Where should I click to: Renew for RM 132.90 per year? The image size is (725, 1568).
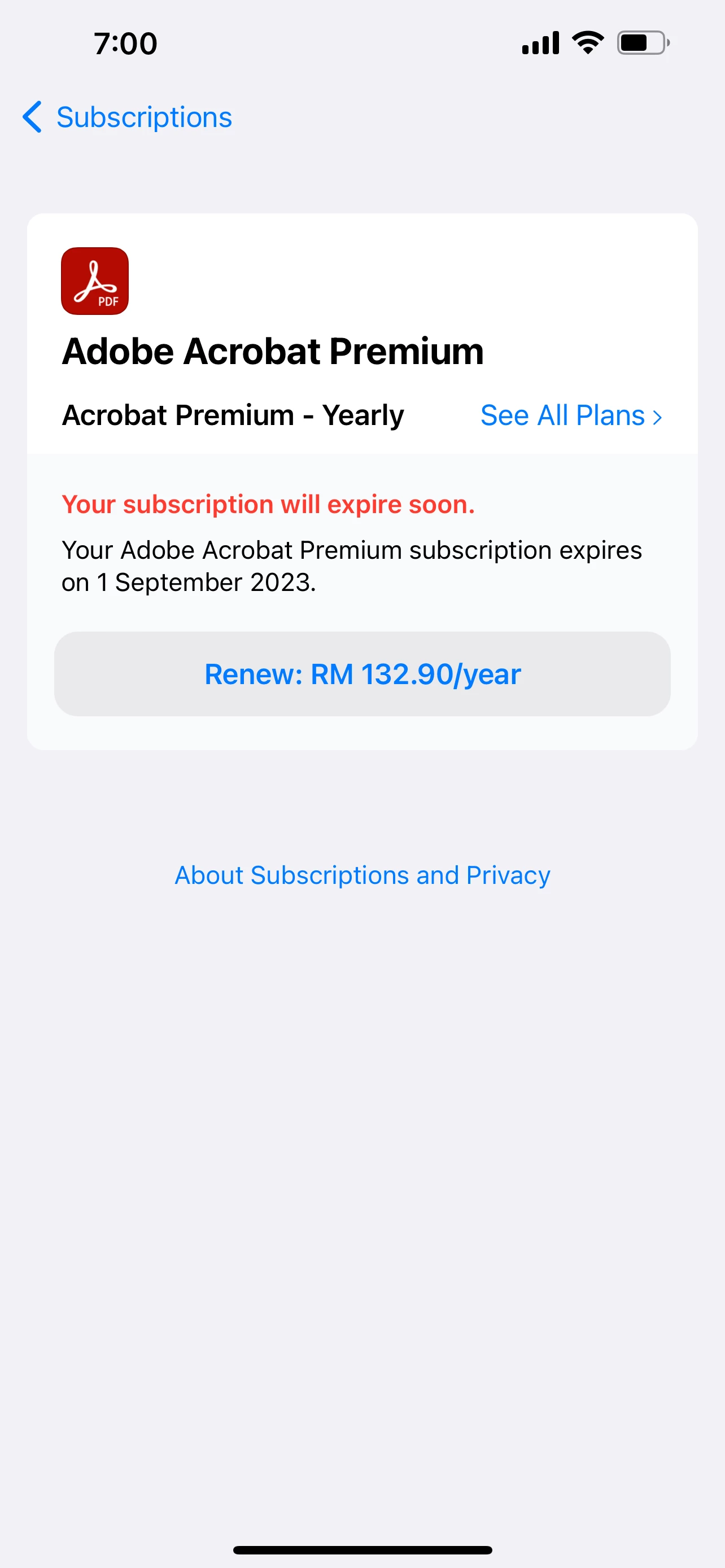362,674
